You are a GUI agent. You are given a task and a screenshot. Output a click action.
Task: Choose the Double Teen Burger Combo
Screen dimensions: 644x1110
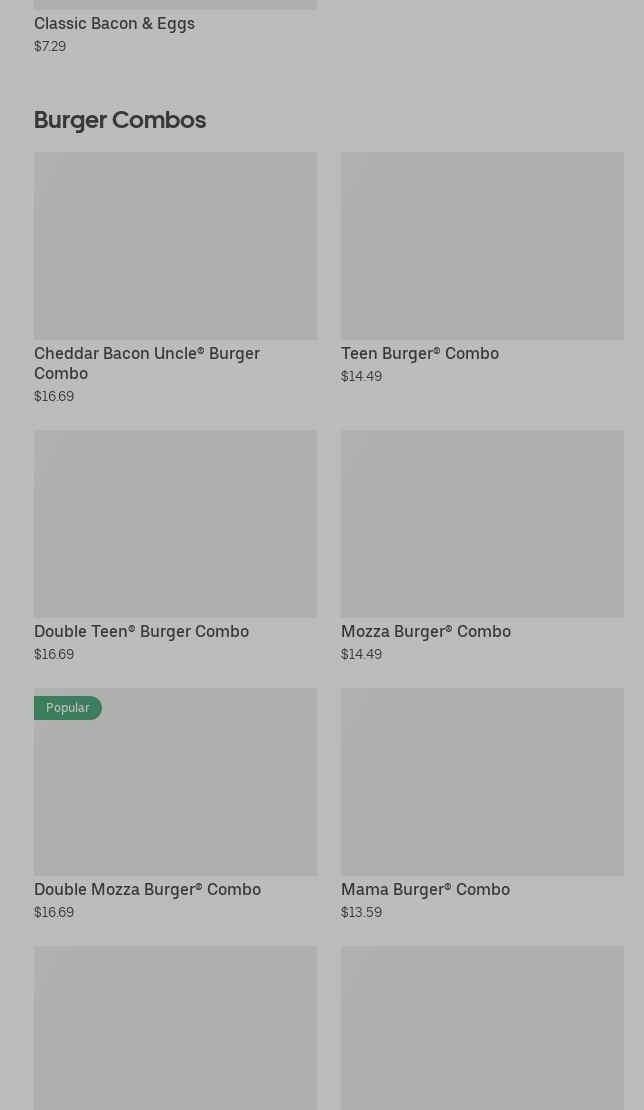[175, 547]
